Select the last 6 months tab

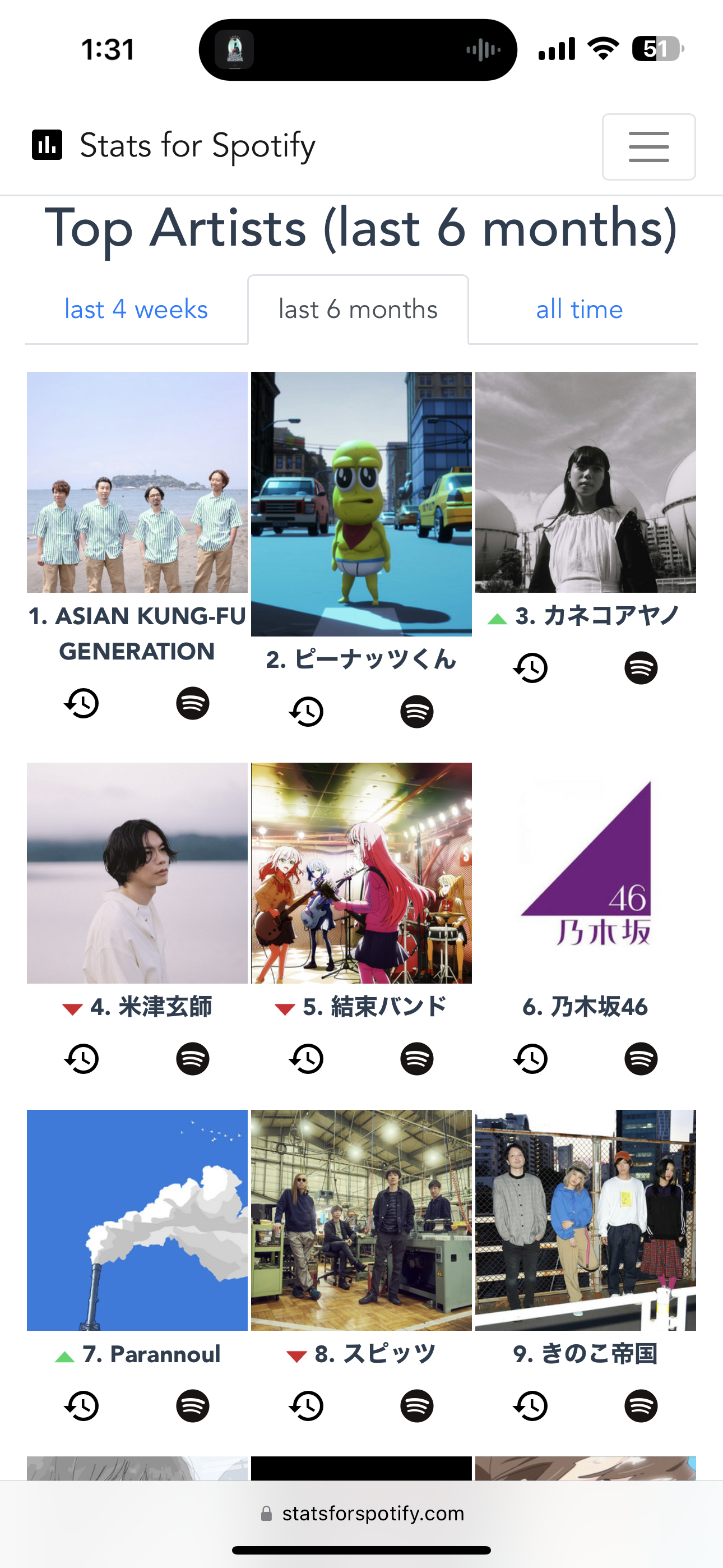tap(358, 310)
